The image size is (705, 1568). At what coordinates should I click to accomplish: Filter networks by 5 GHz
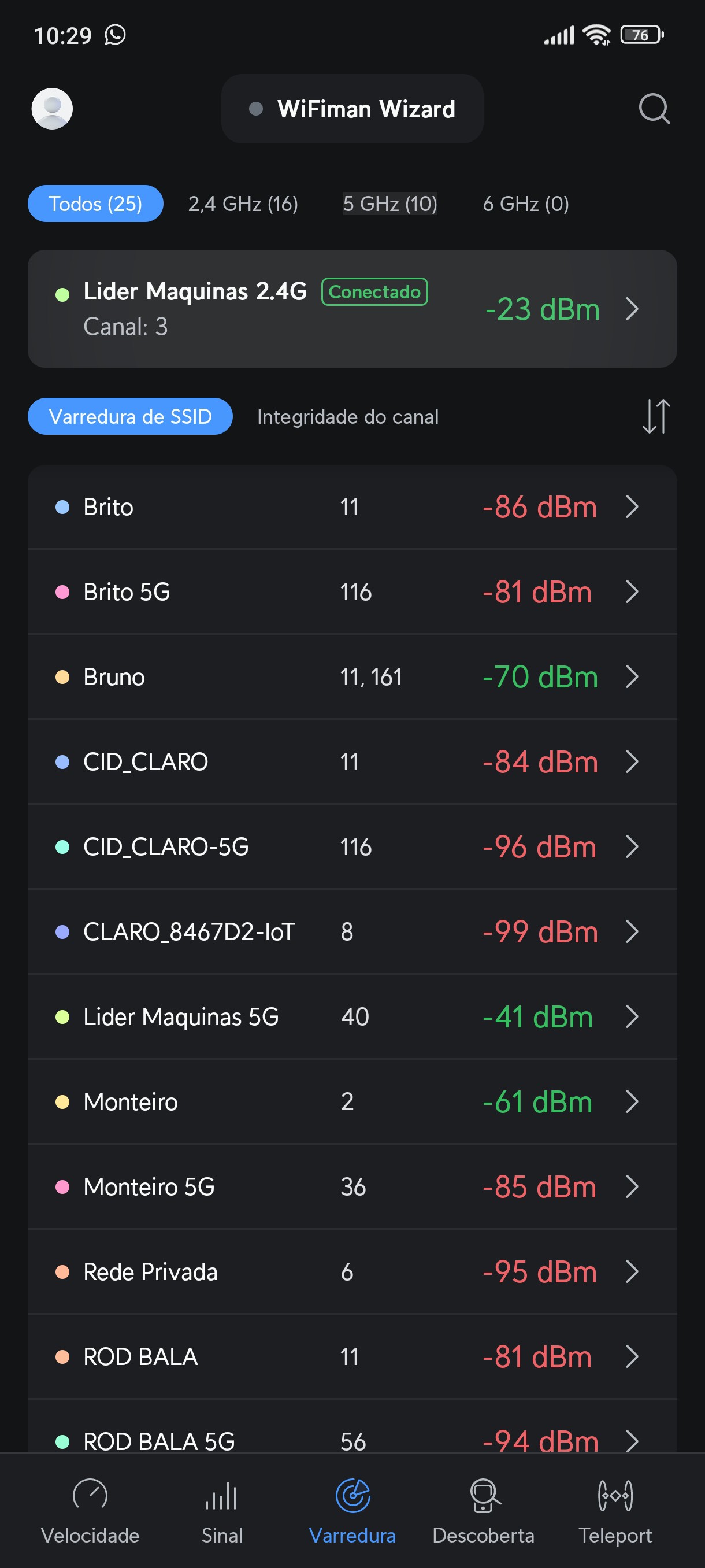(x=390, y=204)
